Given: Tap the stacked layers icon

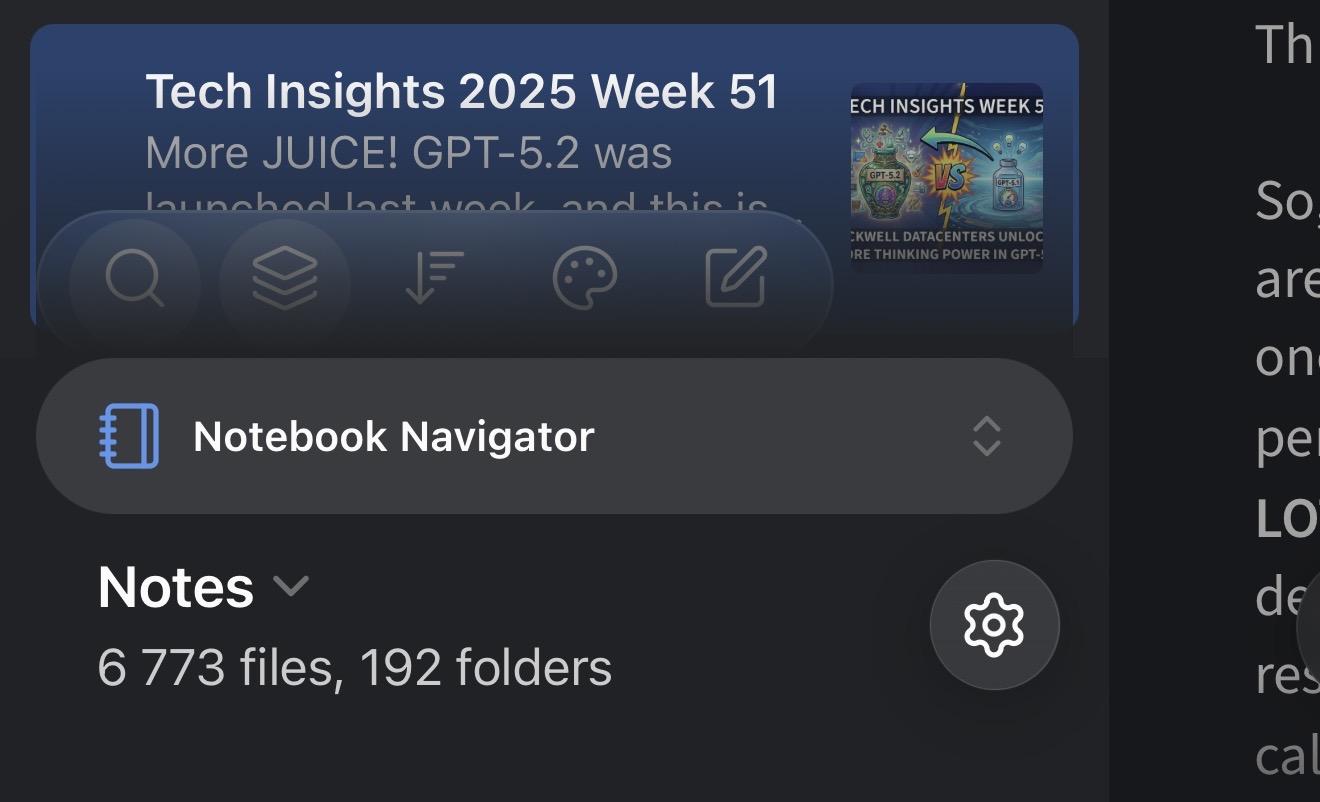Looking at the screenshot, I should point(284,279).
